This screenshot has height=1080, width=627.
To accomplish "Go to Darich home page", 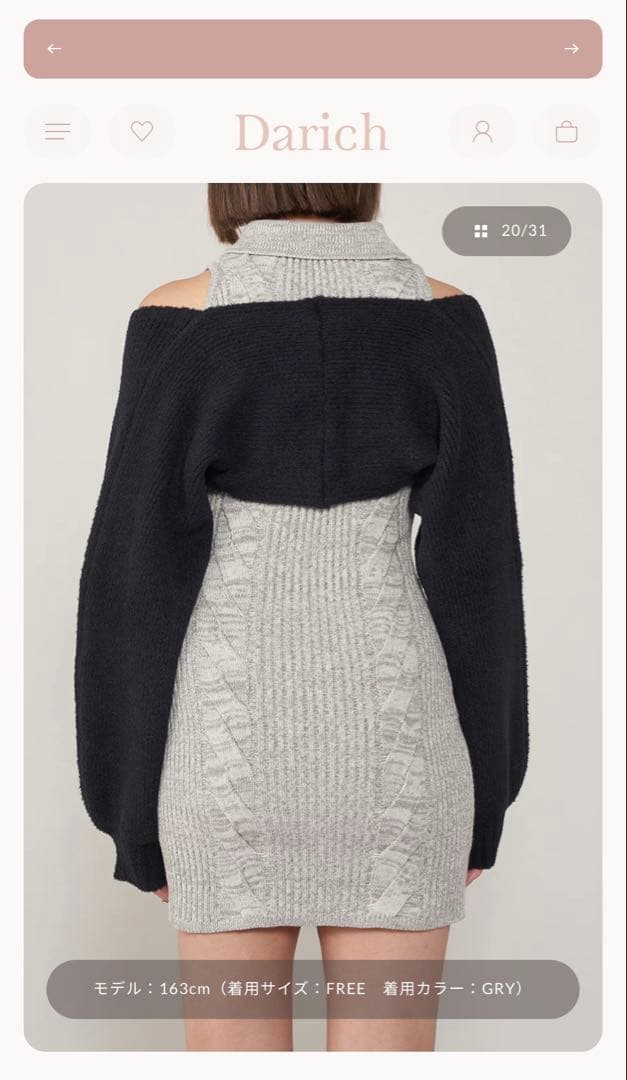I will click(x=311, y=133).
